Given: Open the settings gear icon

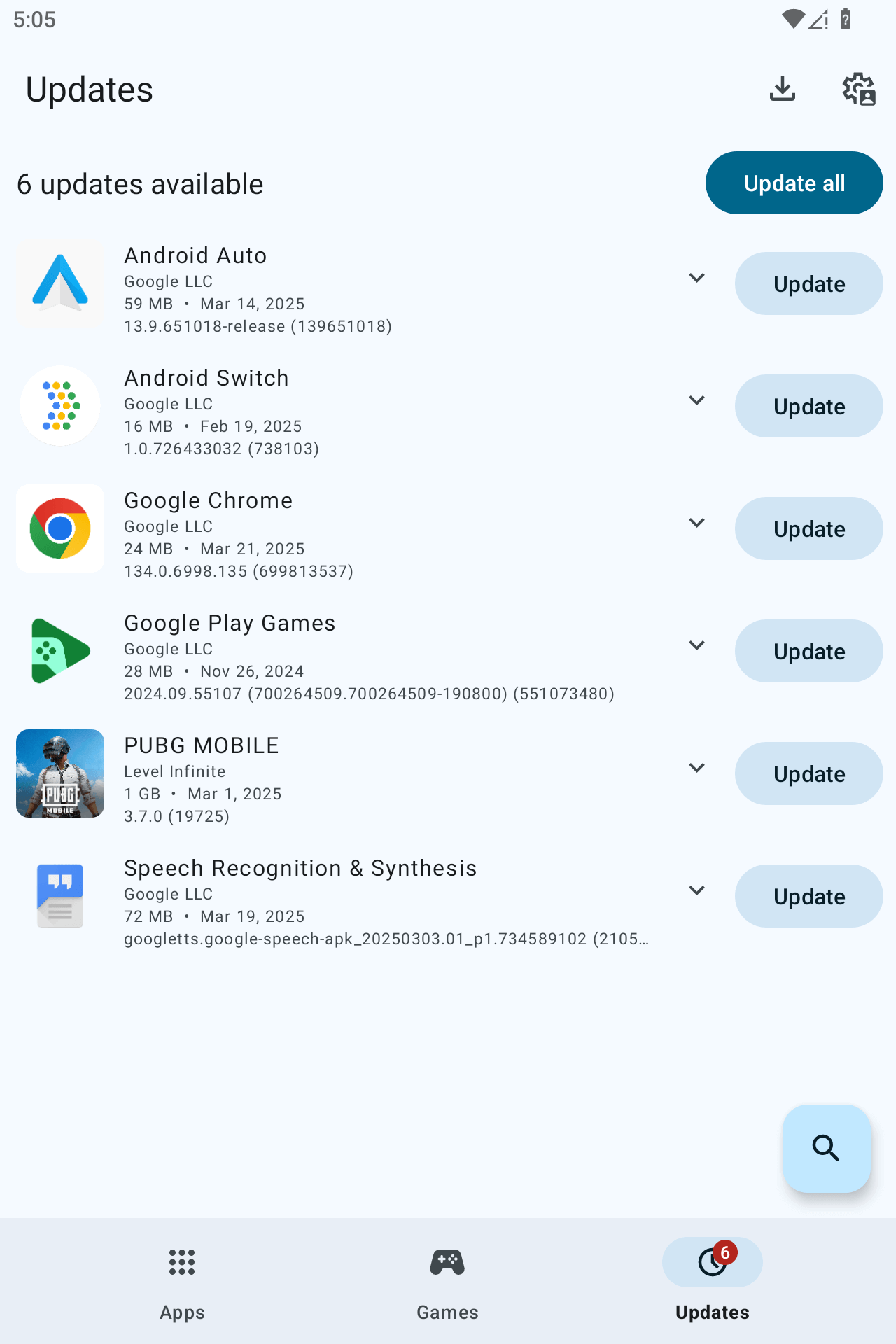Looking at the screenshot, I should (x=858, y=89).
